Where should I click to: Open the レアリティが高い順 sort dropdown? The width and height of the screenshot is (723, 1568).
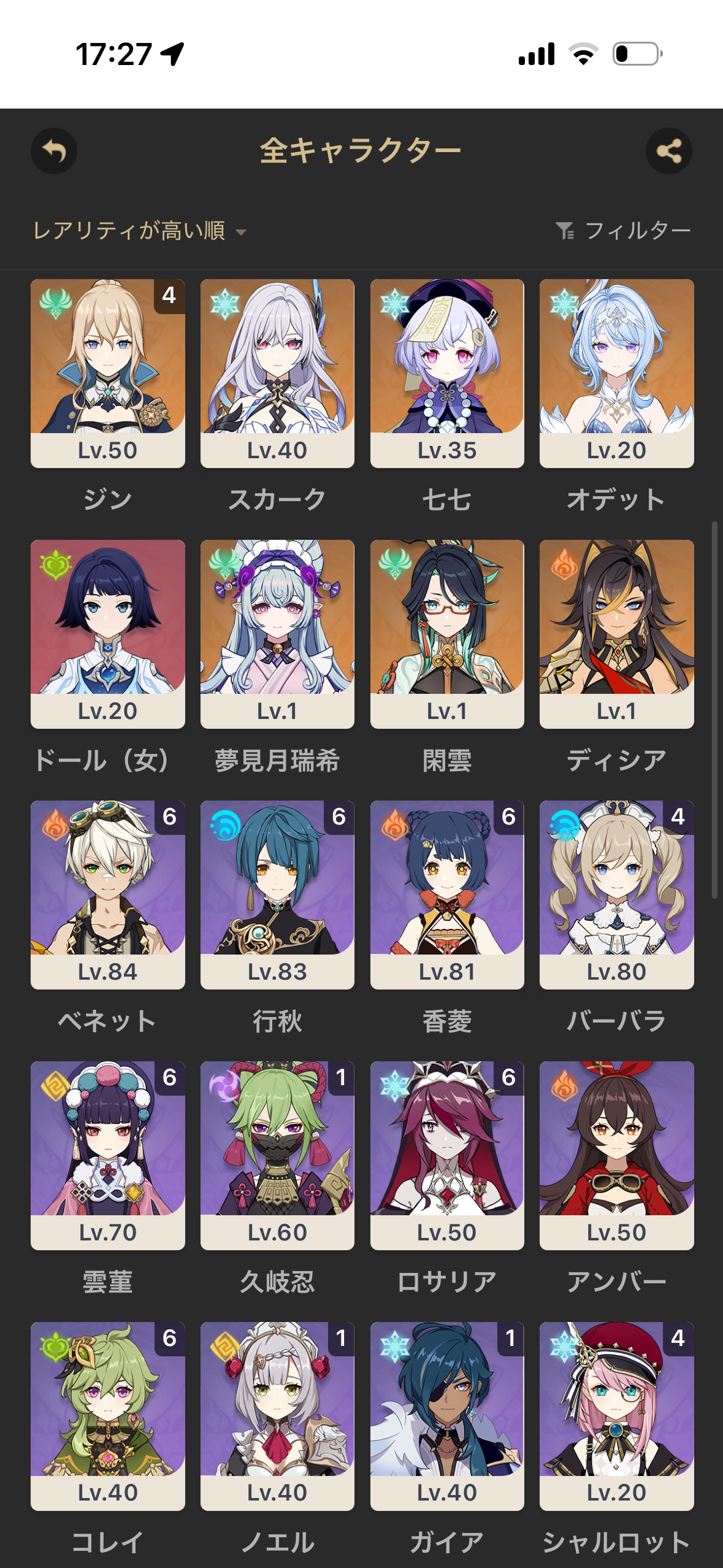pyautogui.click(x=140, y=231)
